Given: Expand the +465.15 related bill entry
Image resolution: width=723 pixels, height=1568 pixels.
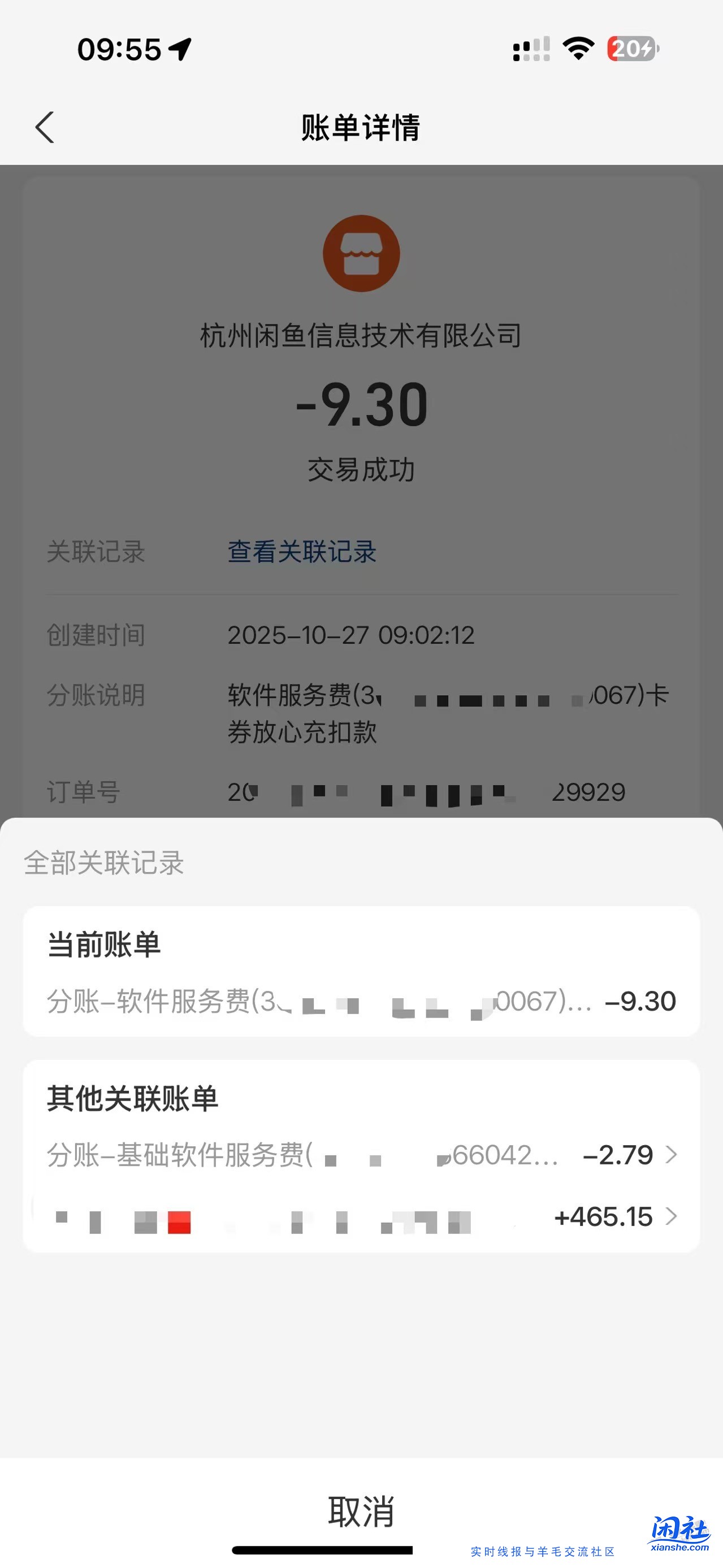Looking at the screenshot, I should tap(362, 1217).
